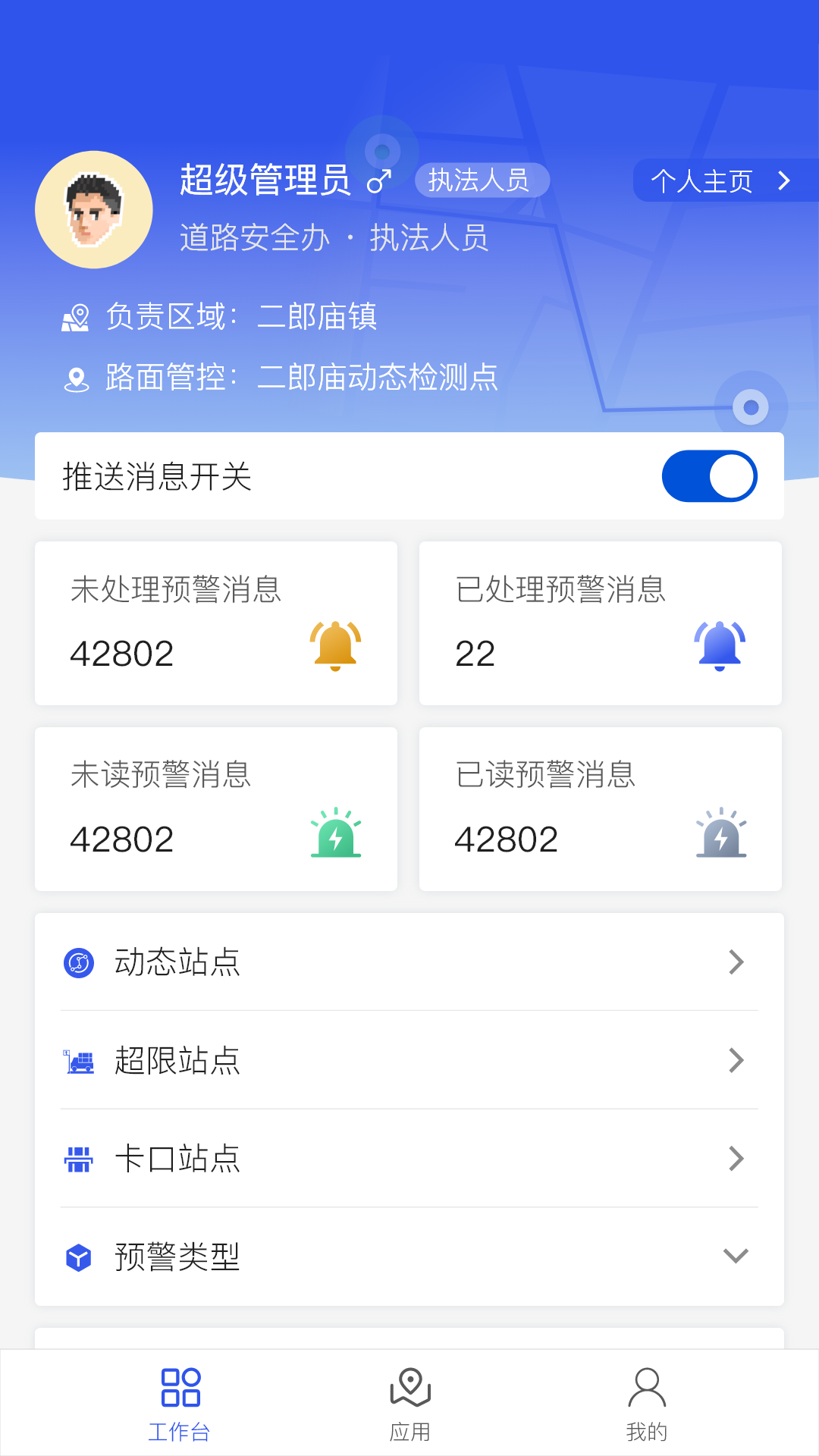Click the user avatar photo
Image resolution: width=819 pixels, height=1456 pixels.
[x=93, y=209]
